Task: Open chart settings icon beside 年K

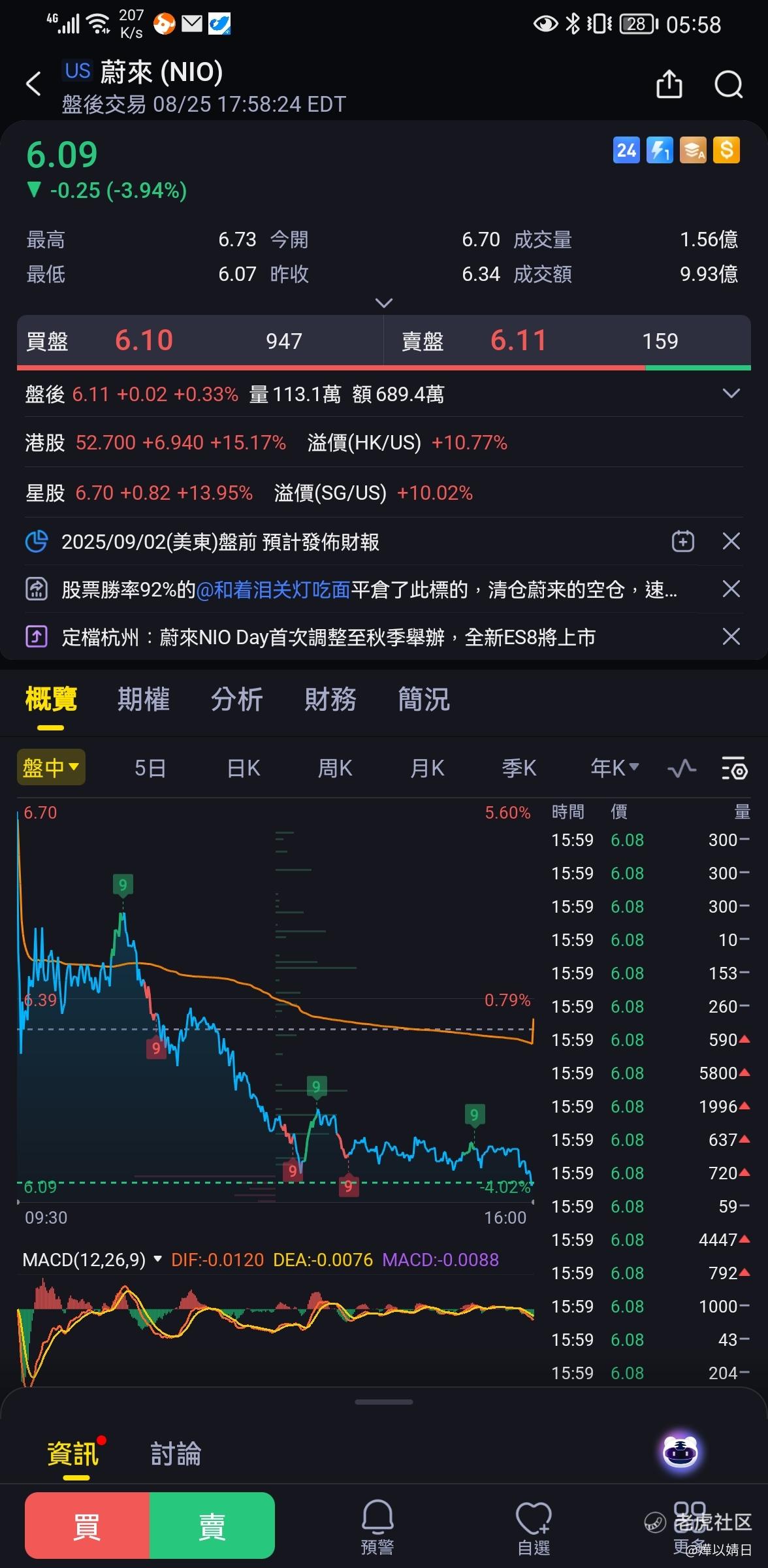Action: point(734,769)
